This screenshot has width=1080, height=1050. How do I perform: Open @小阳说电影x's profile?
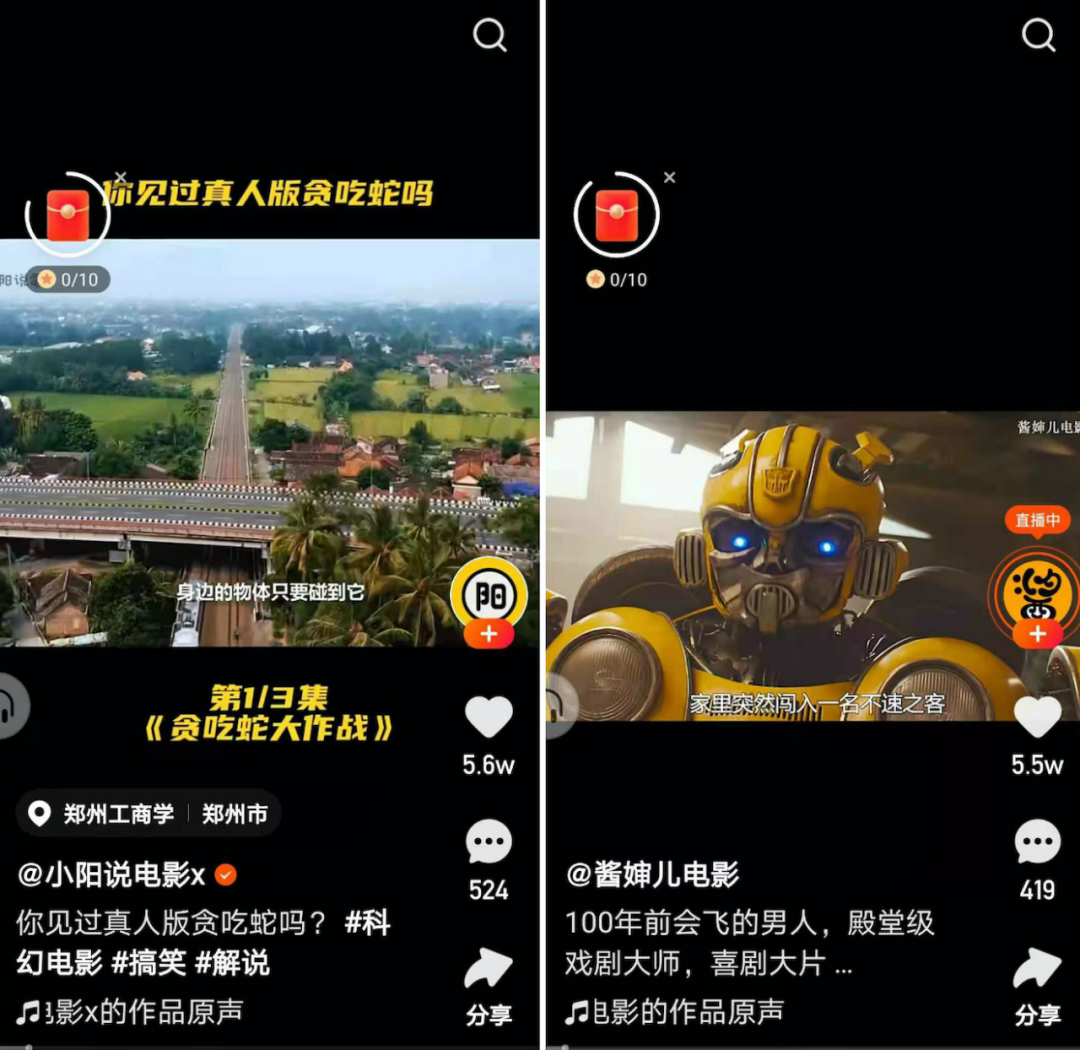[x=112, y=875]
